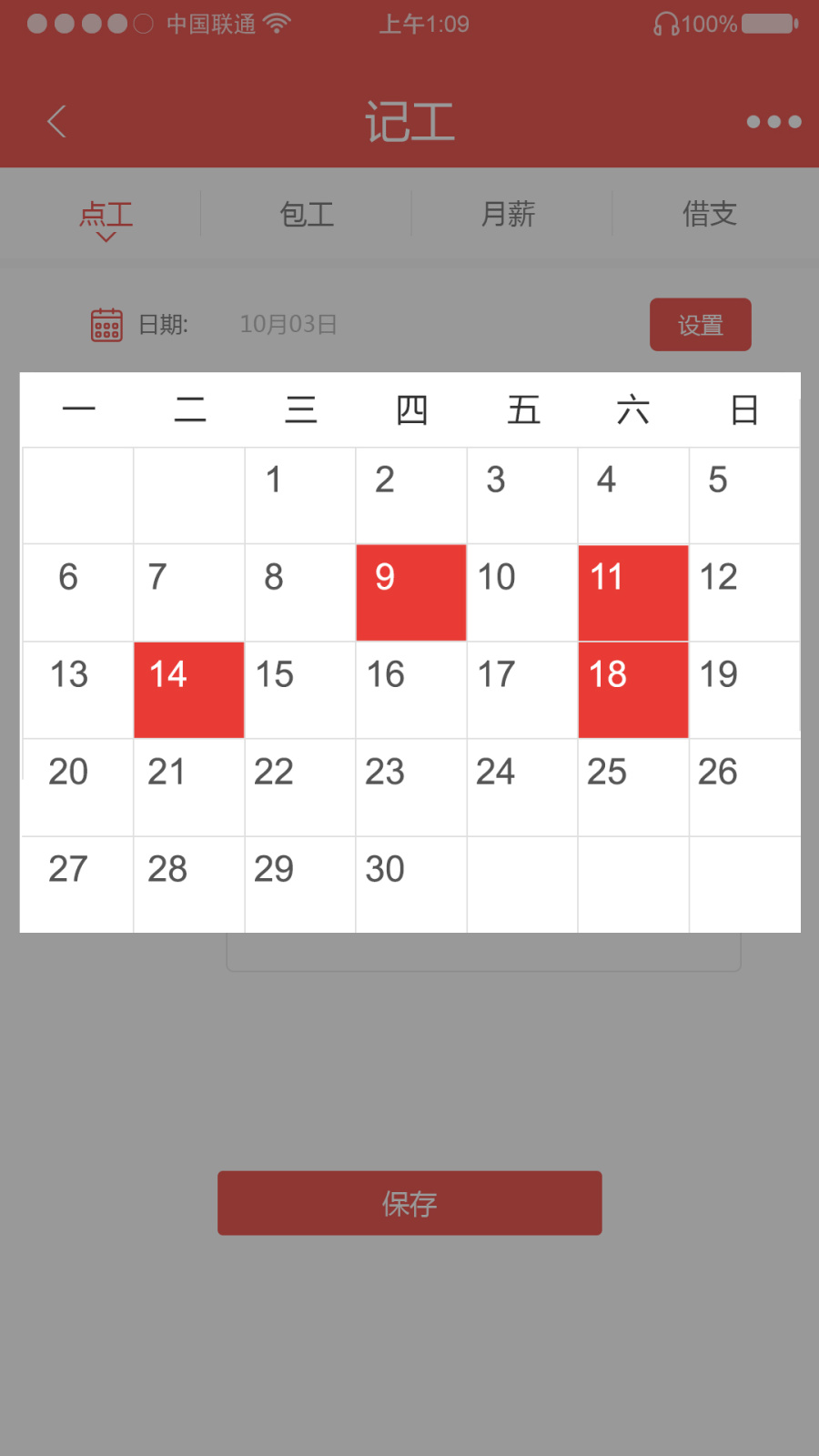Open the three-dot overflow menu
Image resolution: width=819 pixels, height=1456 pixels.
[773, 121]
